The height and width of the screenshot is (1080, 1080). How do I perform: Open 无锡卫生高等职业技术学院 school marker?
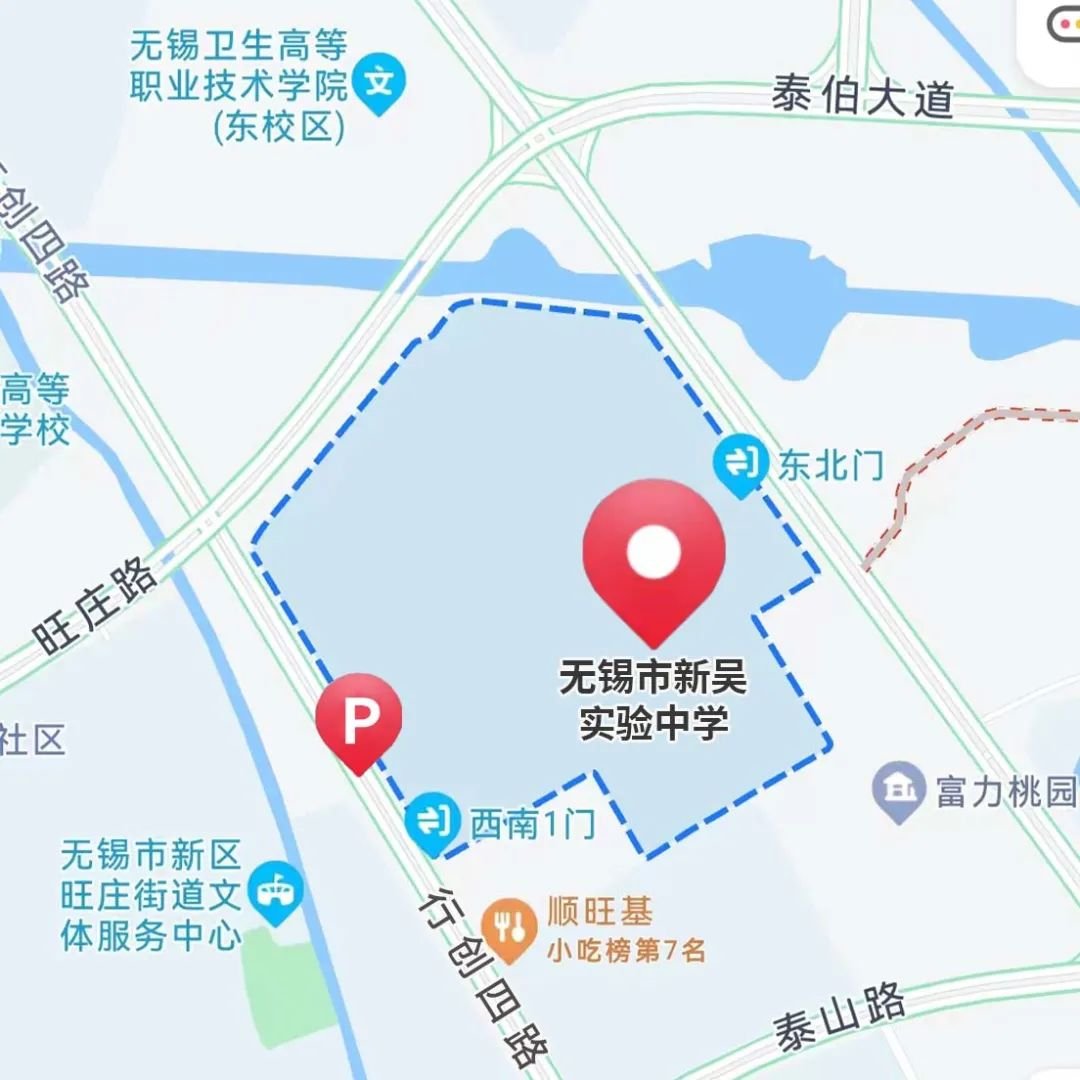coord(378,84)
